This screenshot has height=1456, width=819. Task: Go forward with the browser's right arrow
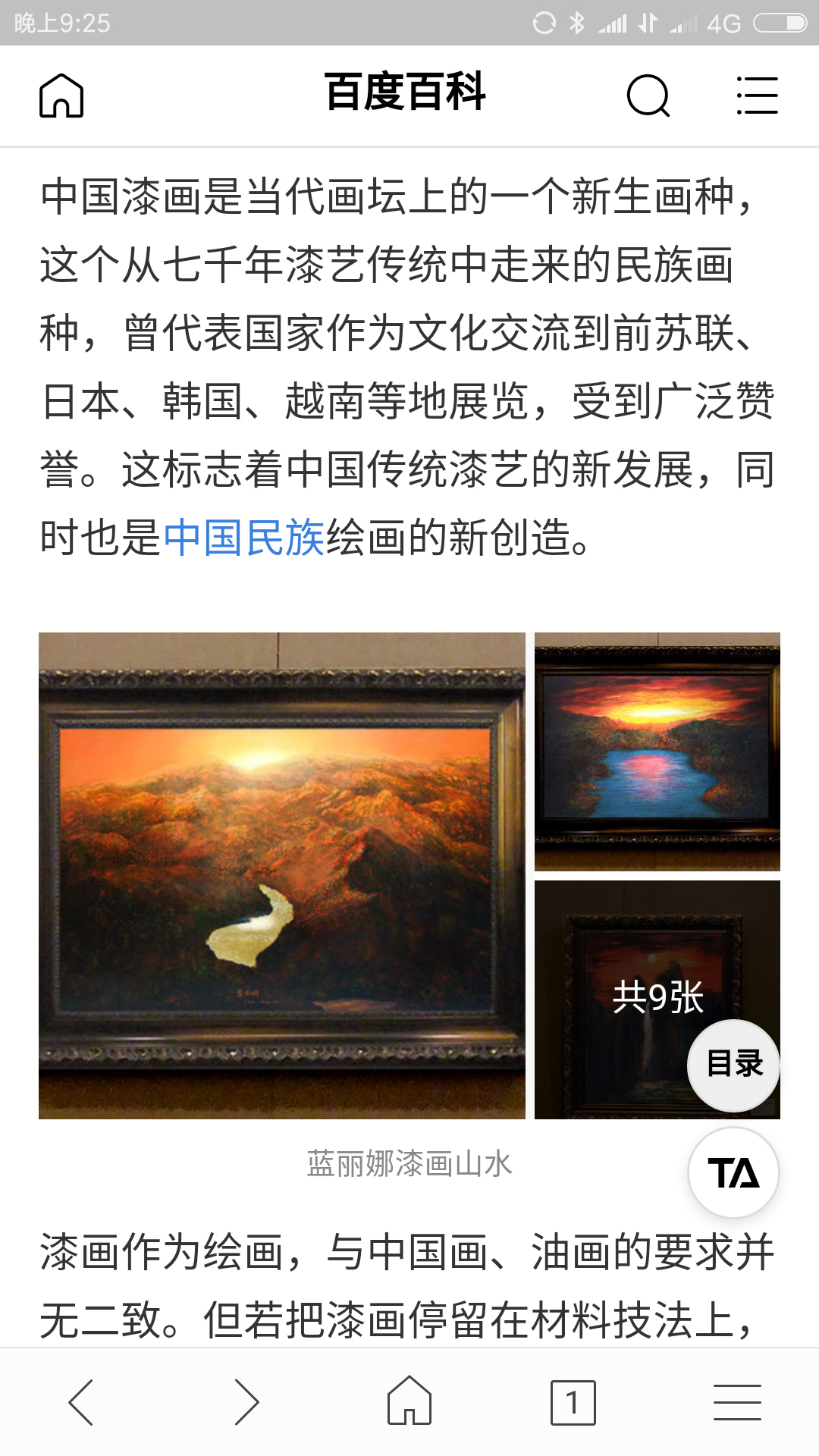(x=246, y=1402)
